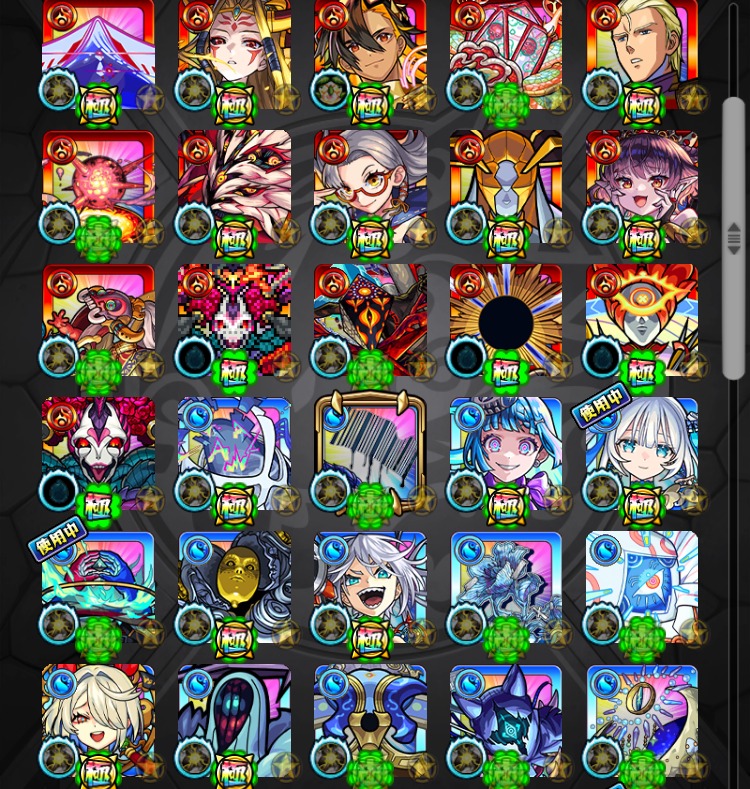Choose the flaming single-eye monster tile
This screenshot has width=750, height=789.
tap(642, 320)
